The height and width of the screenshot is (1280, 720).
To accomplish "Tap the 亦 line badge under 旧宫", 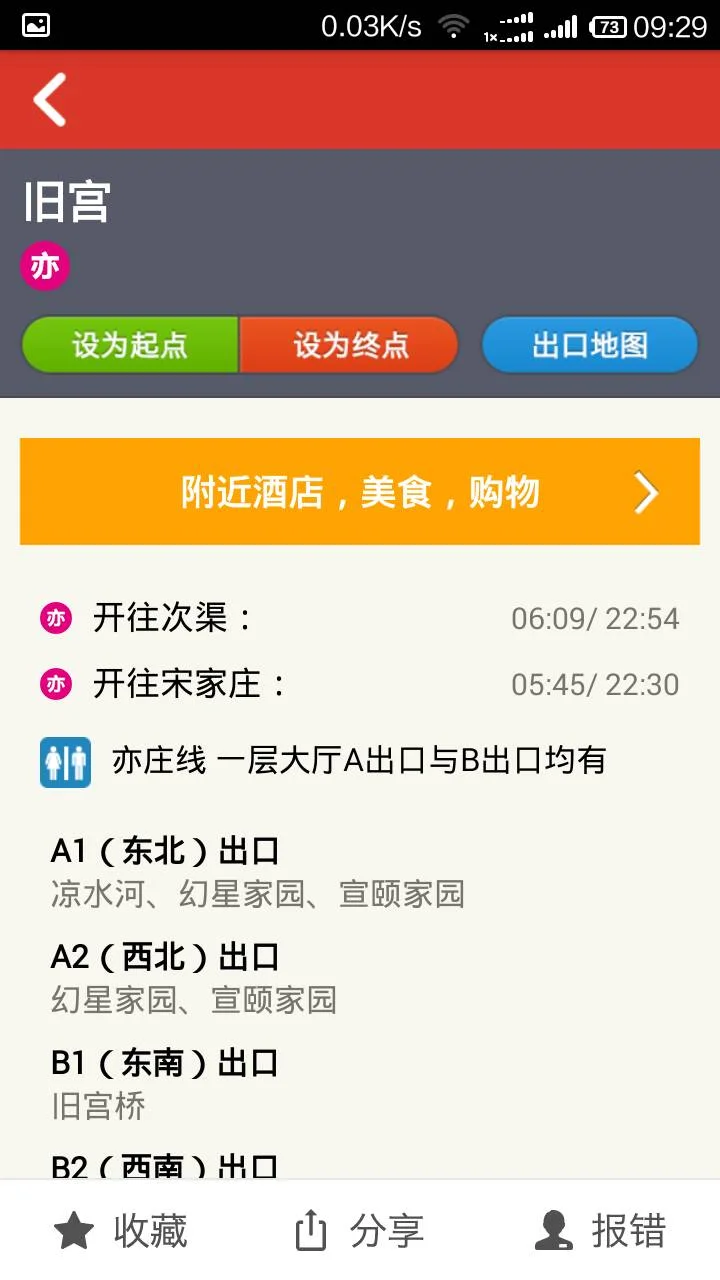I will [43, 265].
